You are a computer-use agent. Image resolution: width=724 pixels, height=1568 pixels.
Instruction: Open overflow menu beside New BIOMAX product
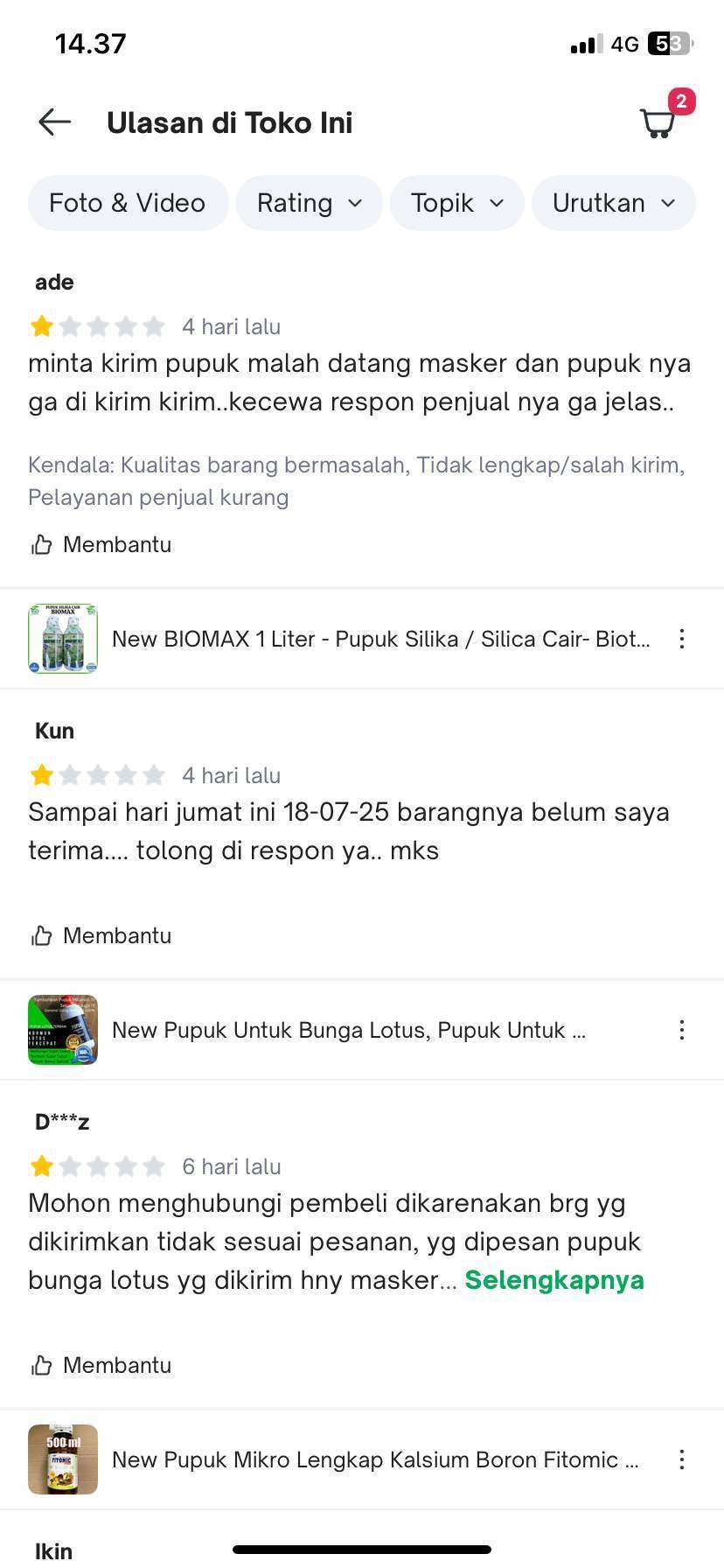(682, 639)
